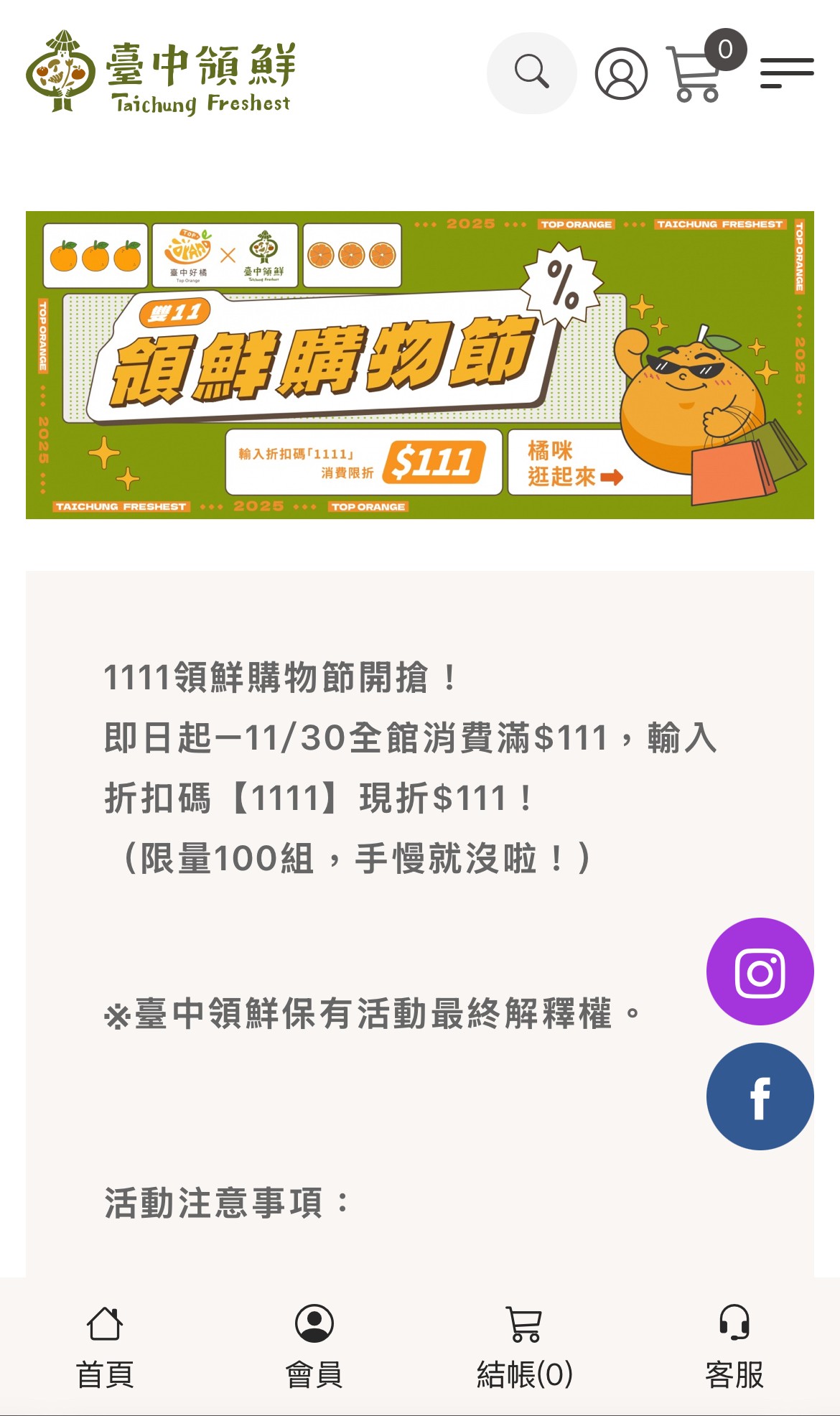Open the user account icon
This screenshot has width=840, height=1416.
(x=621, y=73)
